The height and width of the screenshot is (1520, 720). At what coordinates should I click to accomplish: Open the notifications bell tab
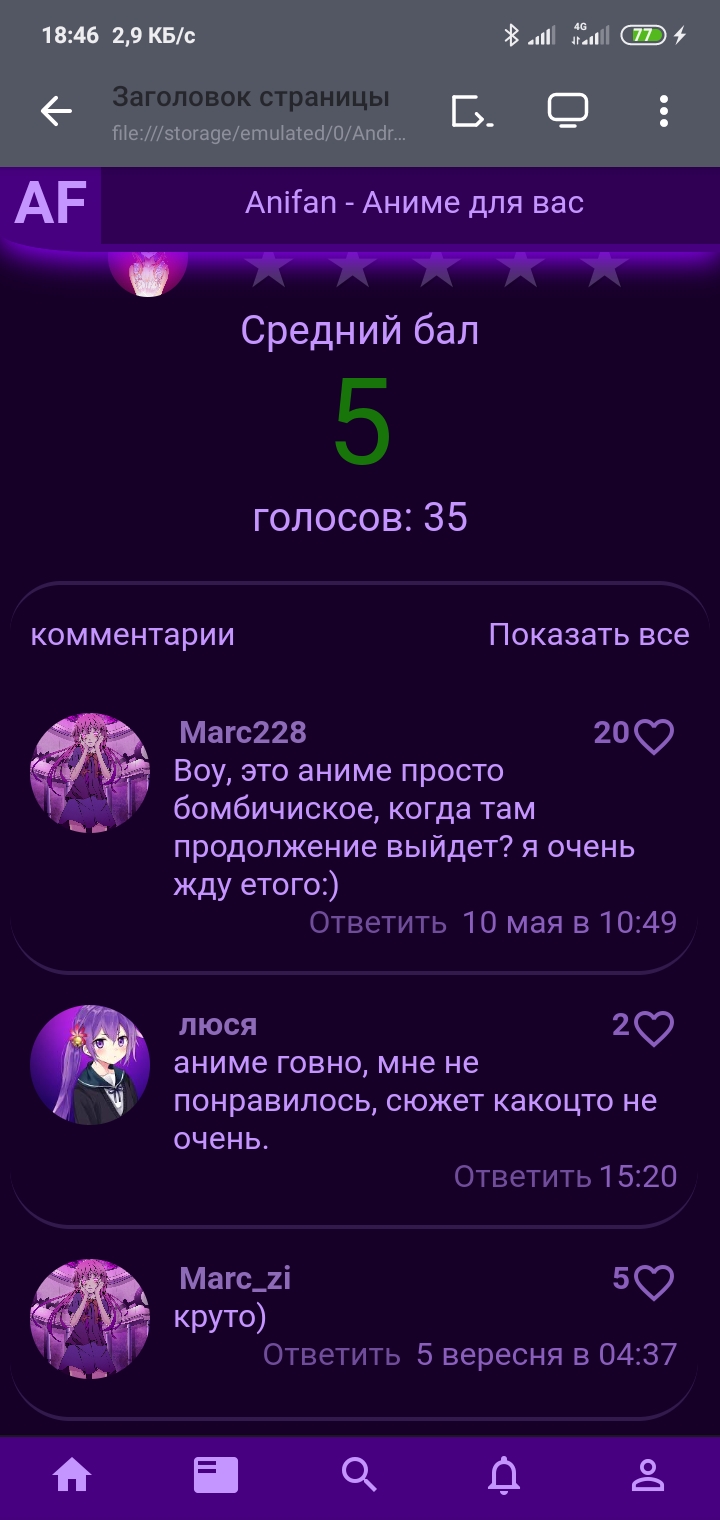[x=504, y=1475]
